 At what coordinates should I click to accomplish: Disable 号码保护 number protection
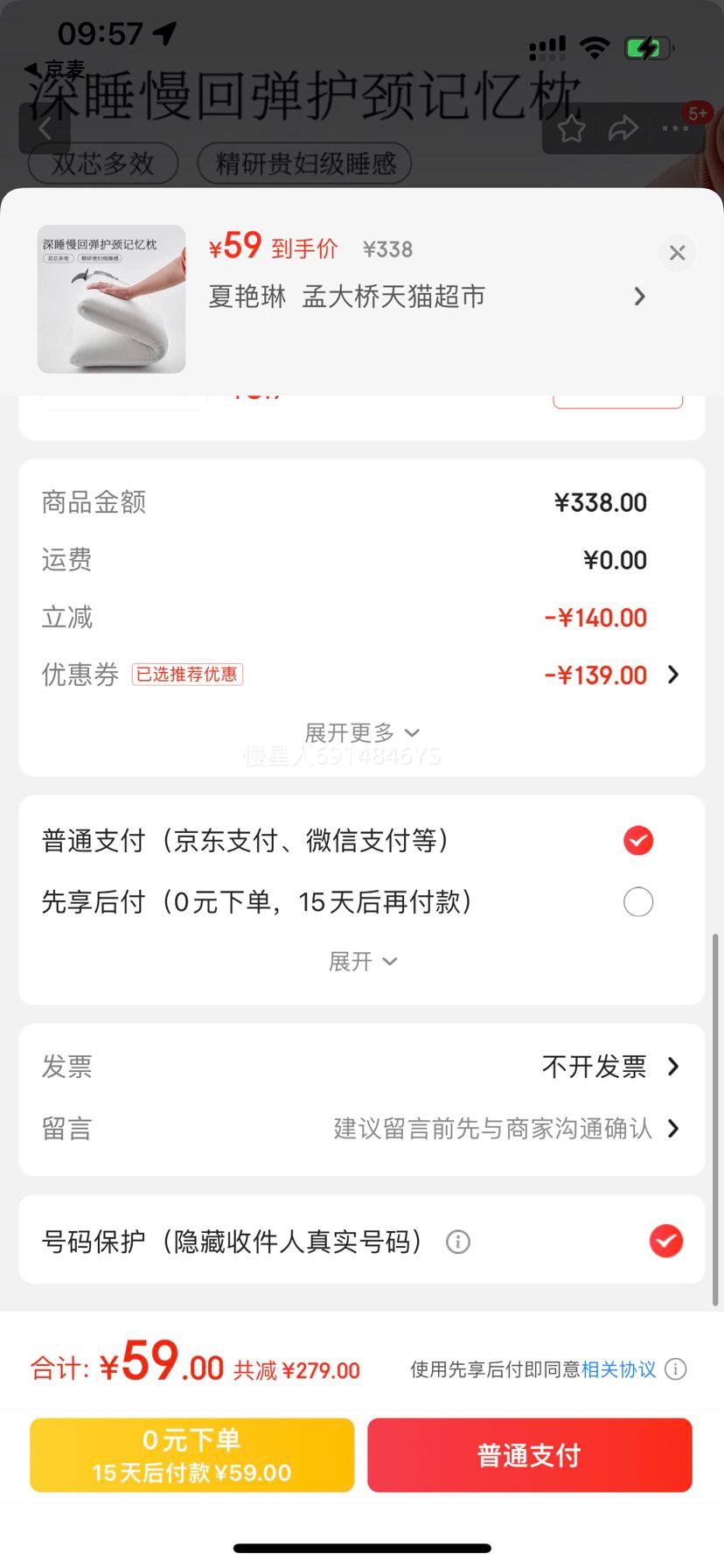coord(666,1240)
